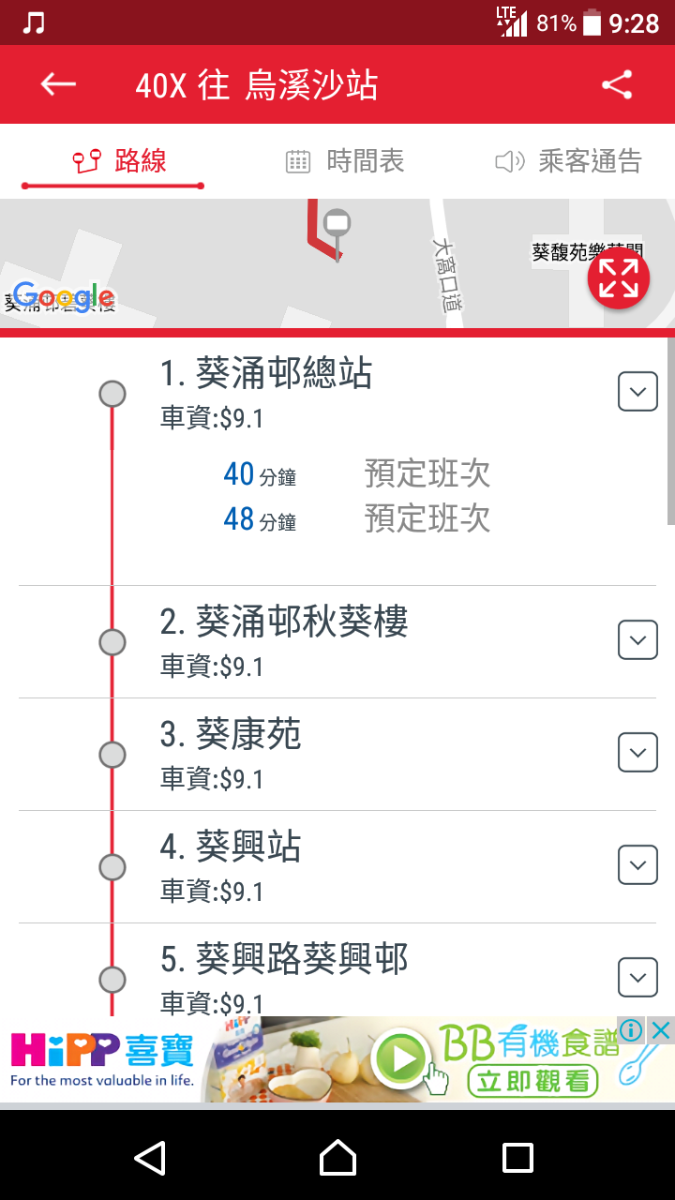675x1200 pixels.
Task: Tap the bus stop marker on map
Action: (x=338, y=224)
